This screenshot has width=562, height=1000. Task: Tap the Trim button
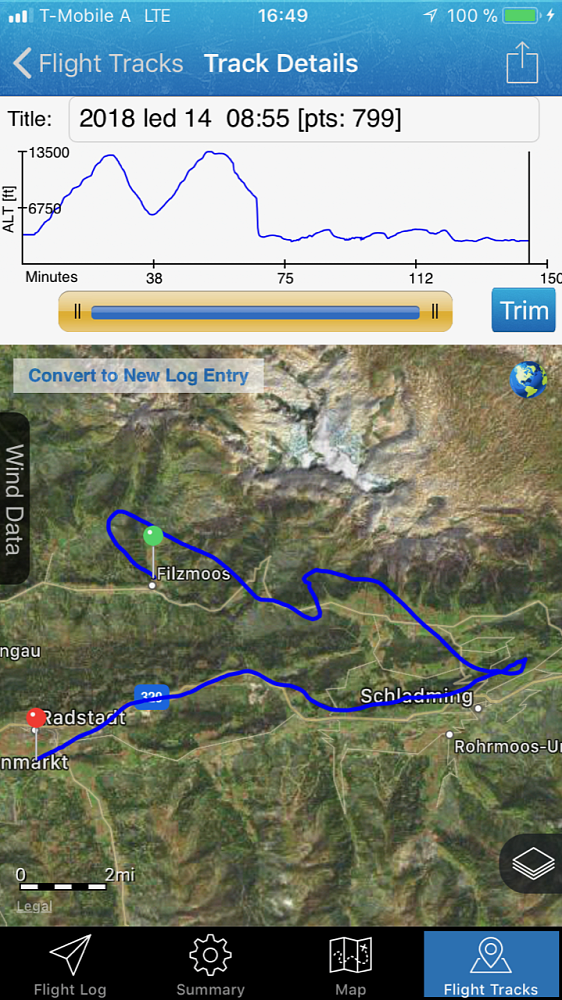(x=524, y=311)
